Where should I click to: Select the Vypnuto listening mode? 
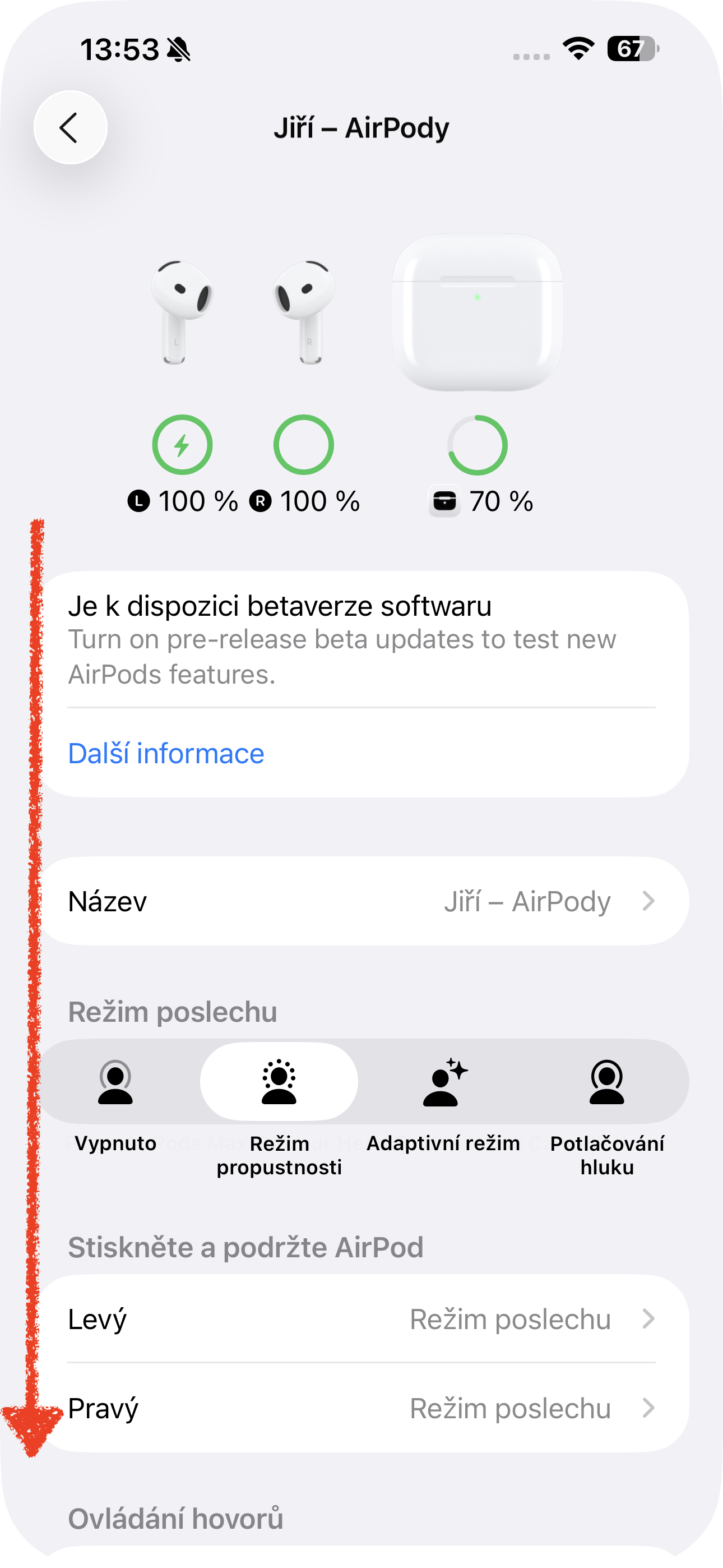coord(115,1082)
